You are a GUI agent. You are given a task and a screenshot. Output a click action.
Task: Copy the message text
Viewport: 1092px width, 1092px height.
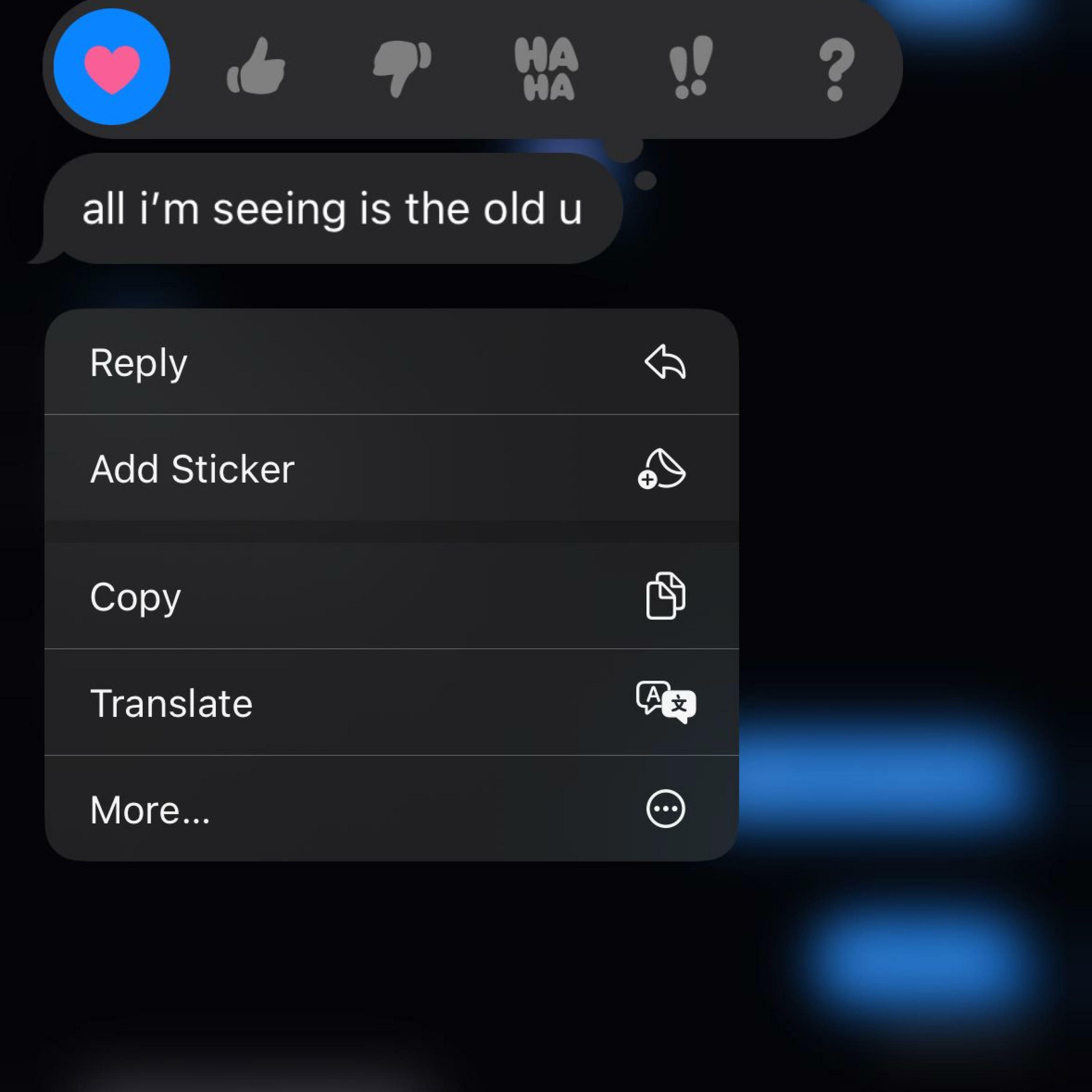[x=391, y=596]
